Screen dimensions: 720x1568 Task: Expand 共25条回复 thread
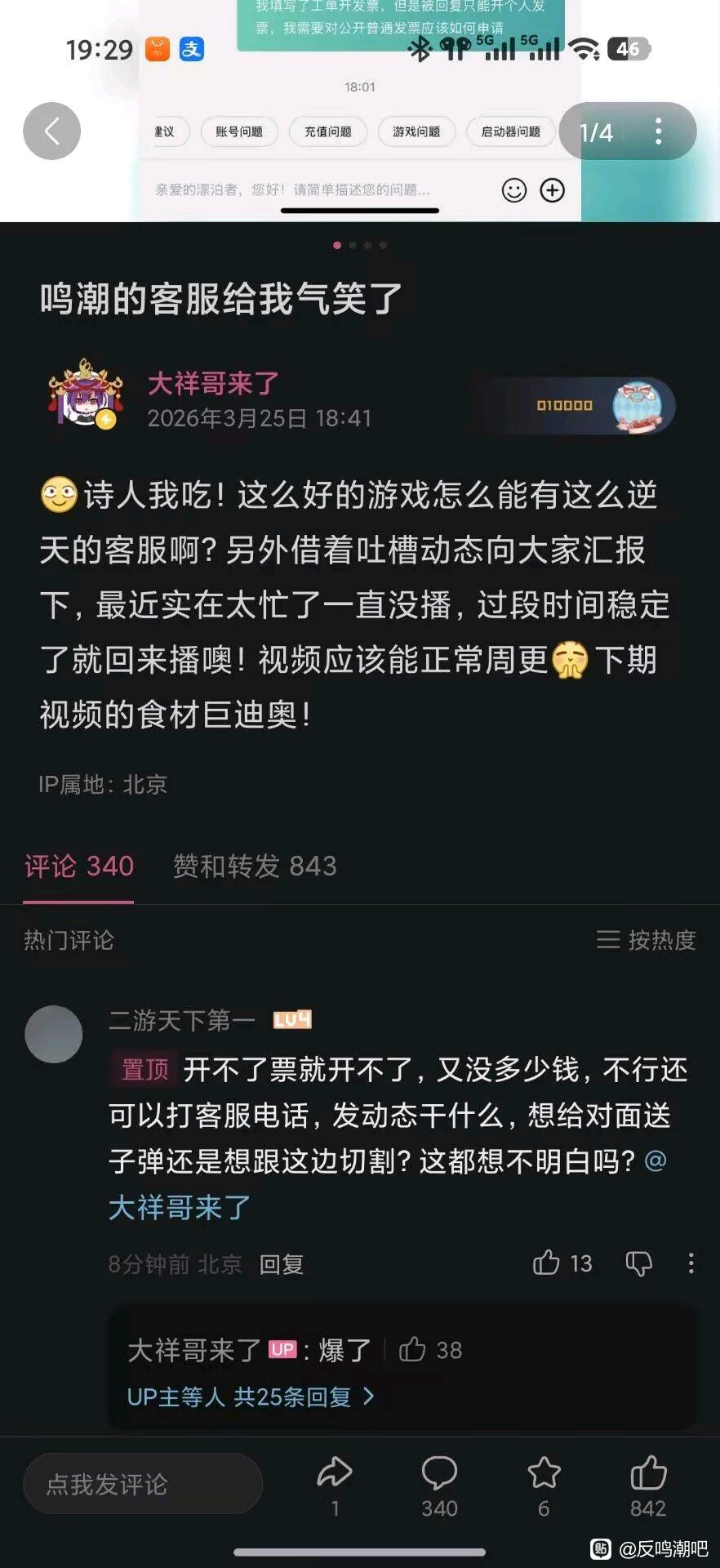[x=251, y=1396]
